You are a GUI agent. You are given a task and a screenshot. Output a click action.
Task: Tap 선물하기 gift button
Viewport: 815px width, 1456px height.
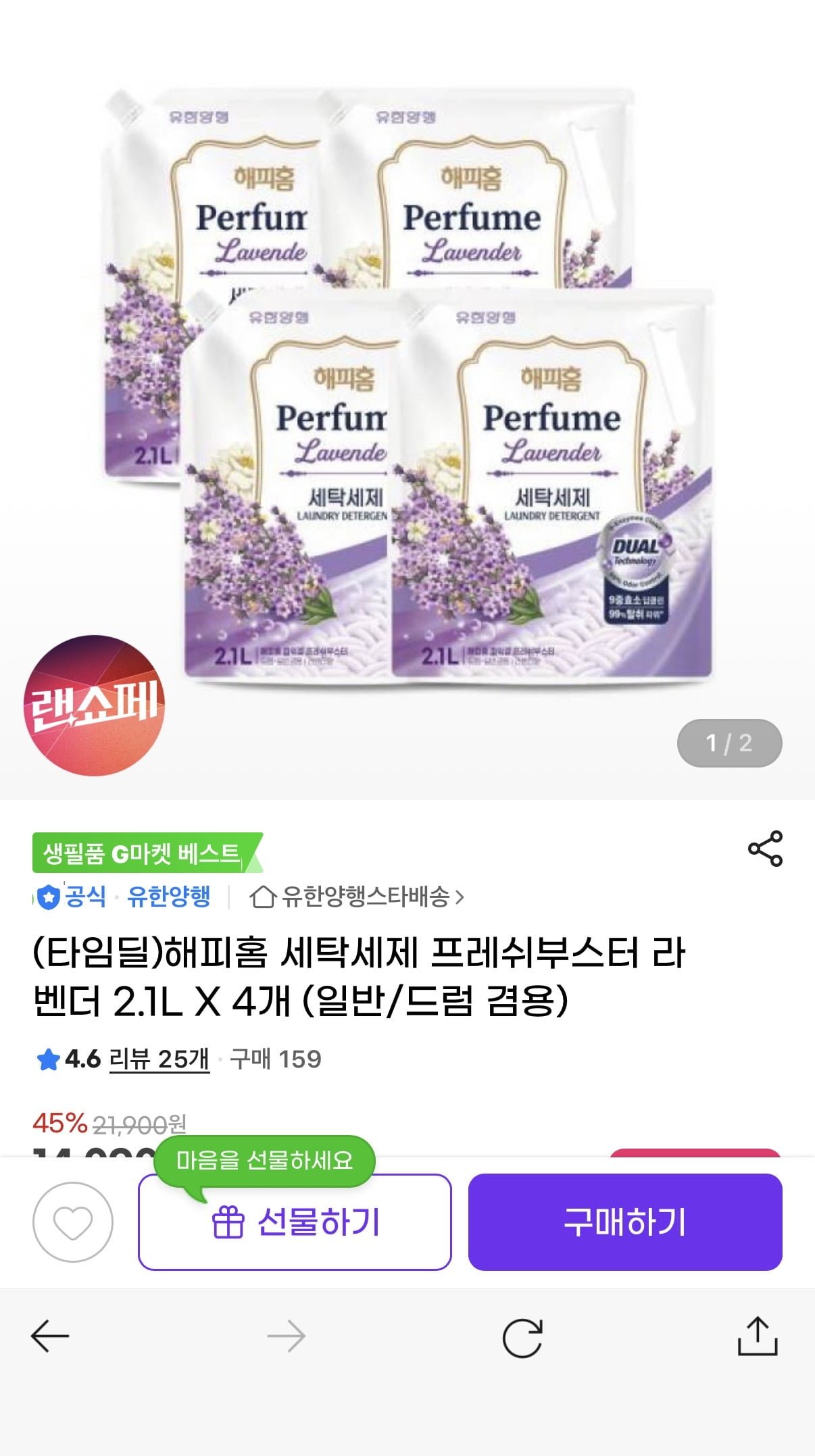(295, 1222)
